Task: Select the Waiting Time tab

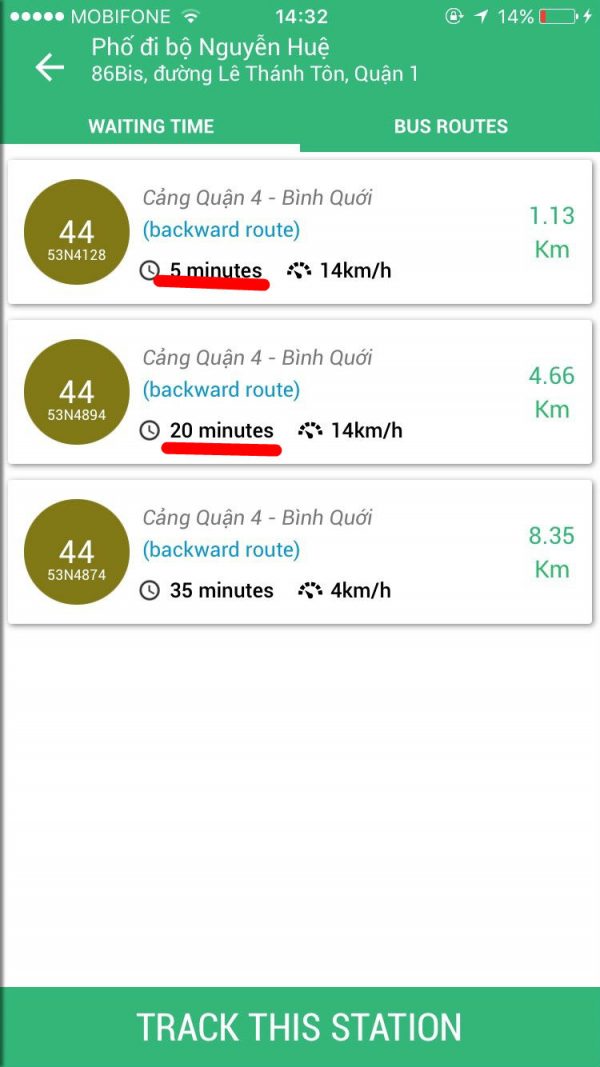Action: (x=151, y=126)
